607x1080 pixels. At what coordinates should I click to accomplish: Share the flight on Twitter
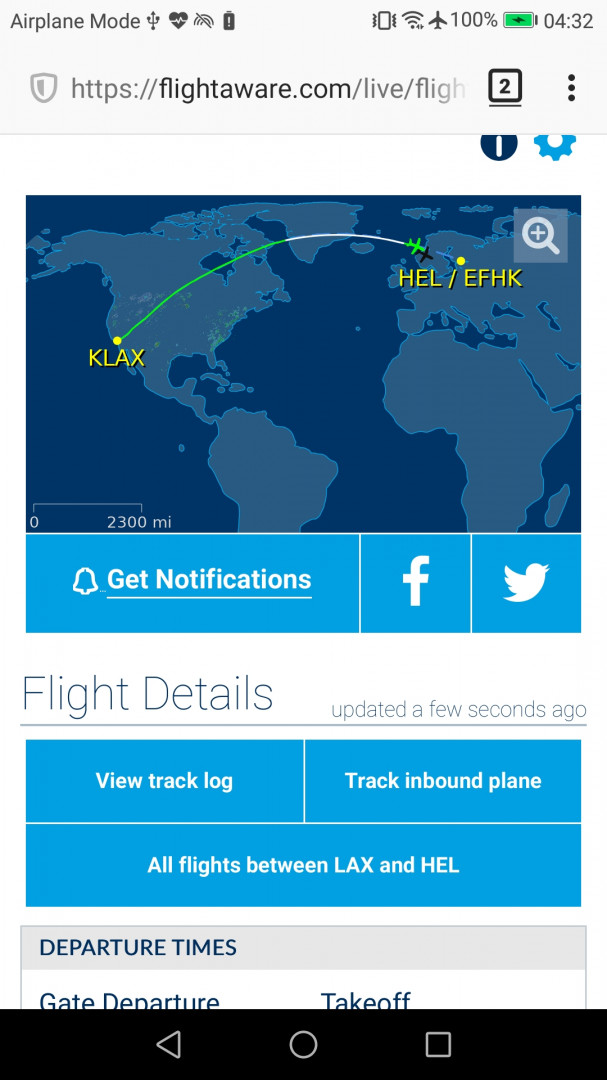(x=526, y=582)
